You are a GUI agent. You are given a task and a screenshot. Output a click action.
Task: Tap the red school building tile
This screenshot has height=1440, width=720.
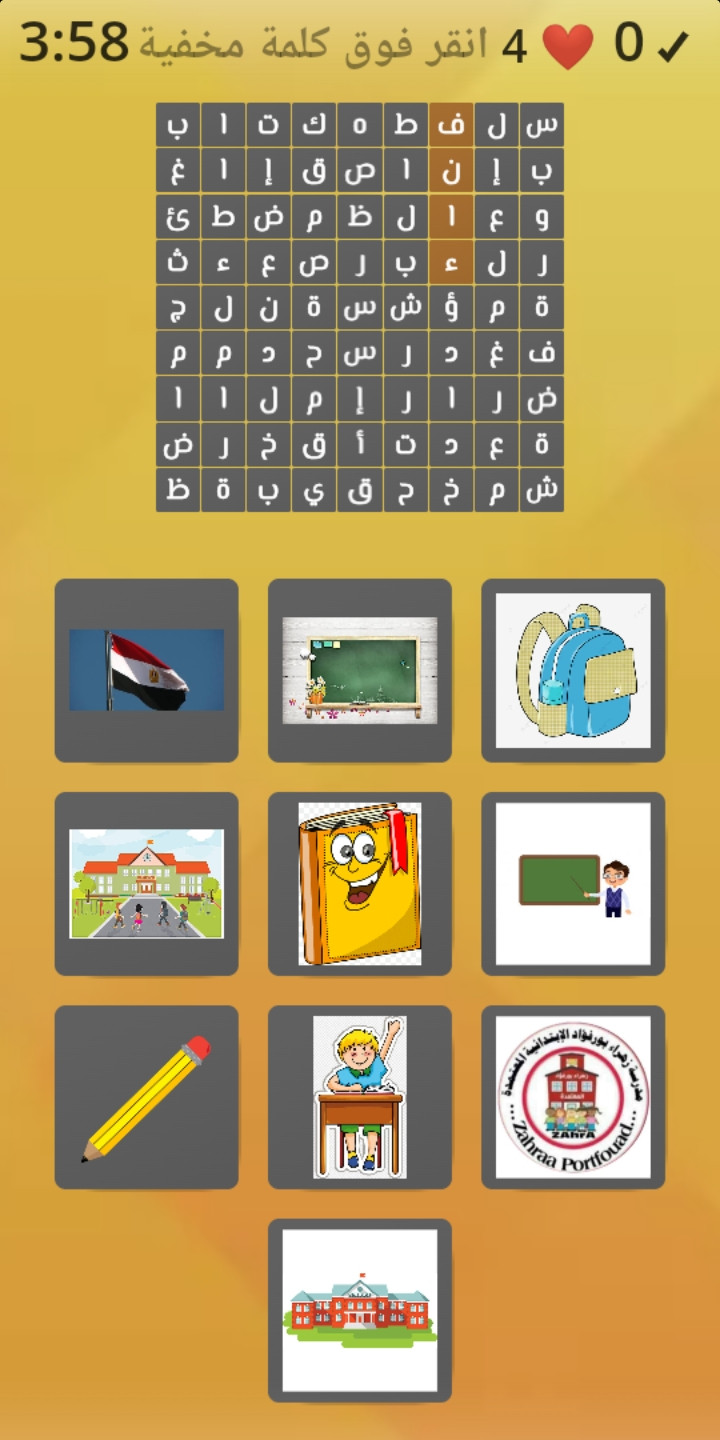point(360,1310)
